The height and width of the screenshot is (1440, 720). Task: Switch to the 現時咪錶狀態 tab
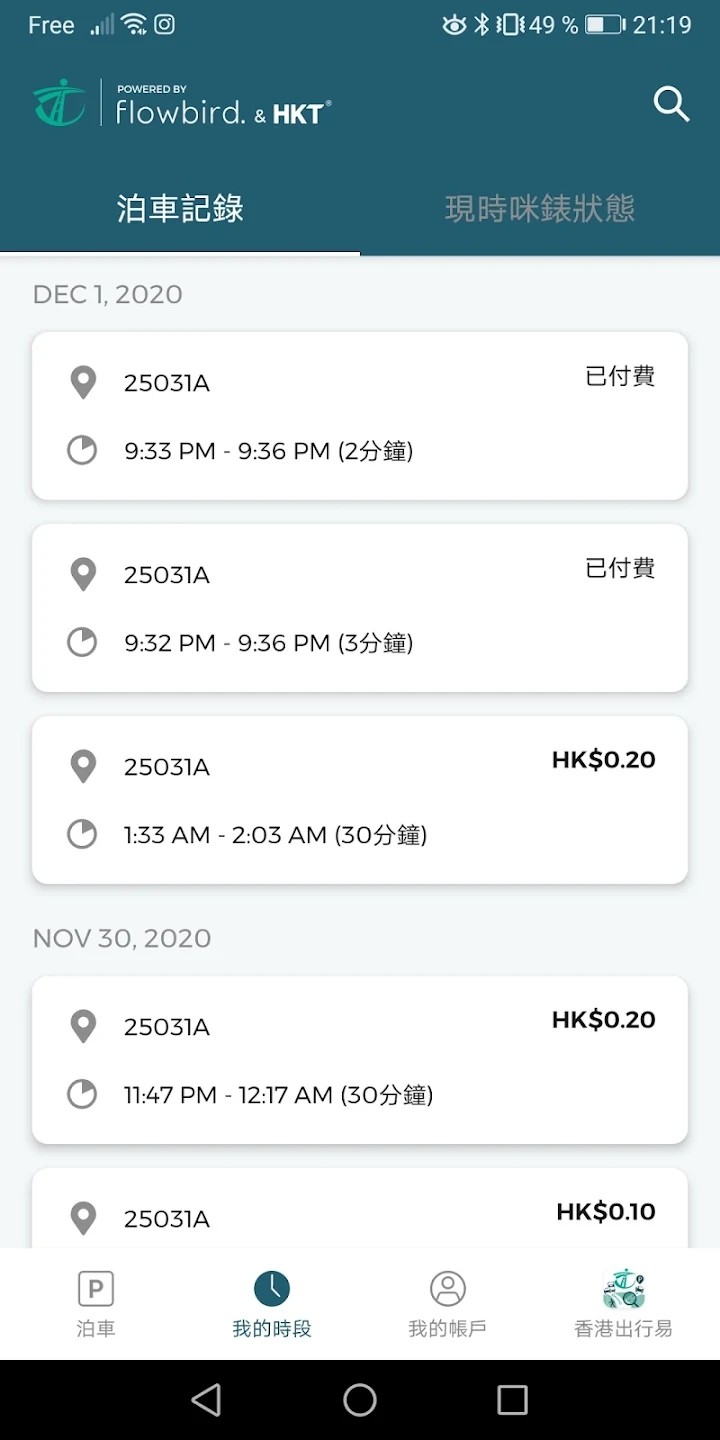[539, 209]
